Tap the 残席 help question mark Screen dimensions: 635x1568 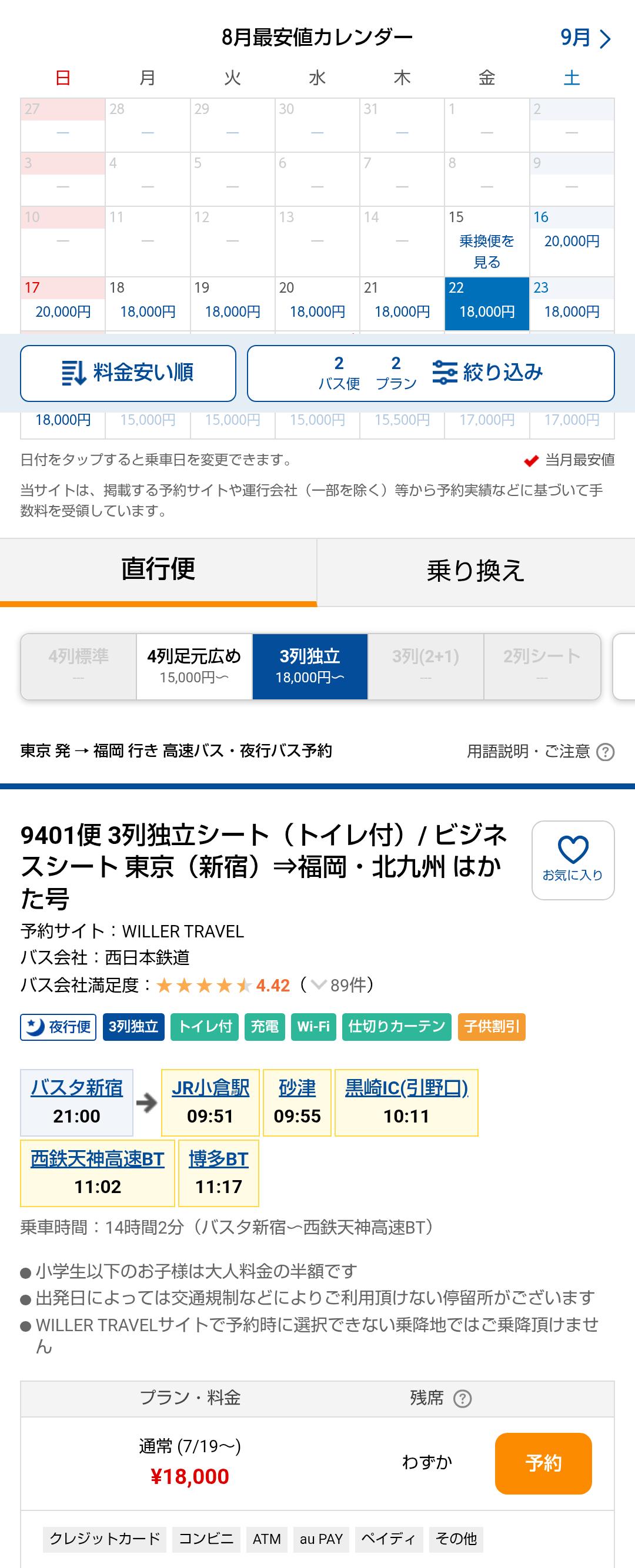pos(463,1399)
